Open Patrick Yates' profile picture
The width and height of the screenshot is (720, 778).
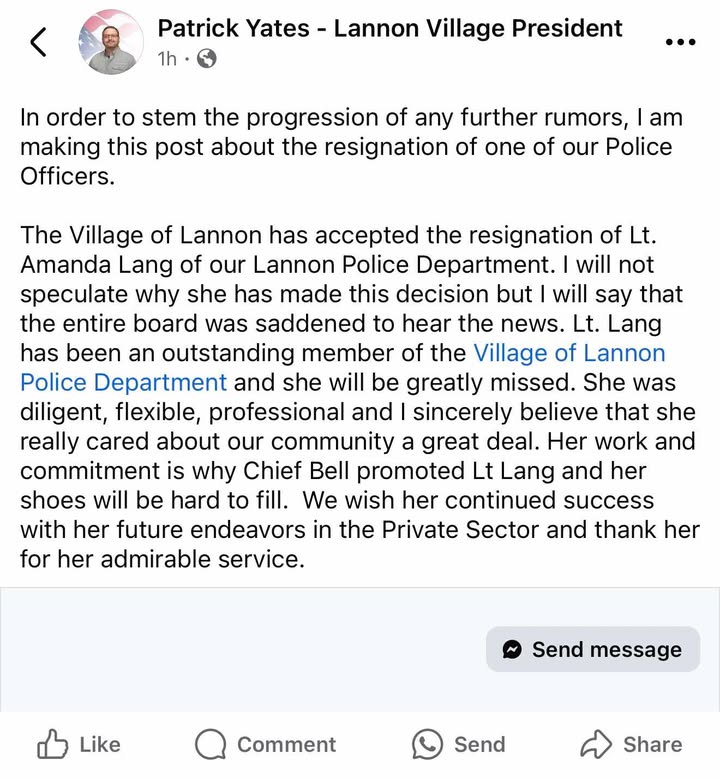111,42
